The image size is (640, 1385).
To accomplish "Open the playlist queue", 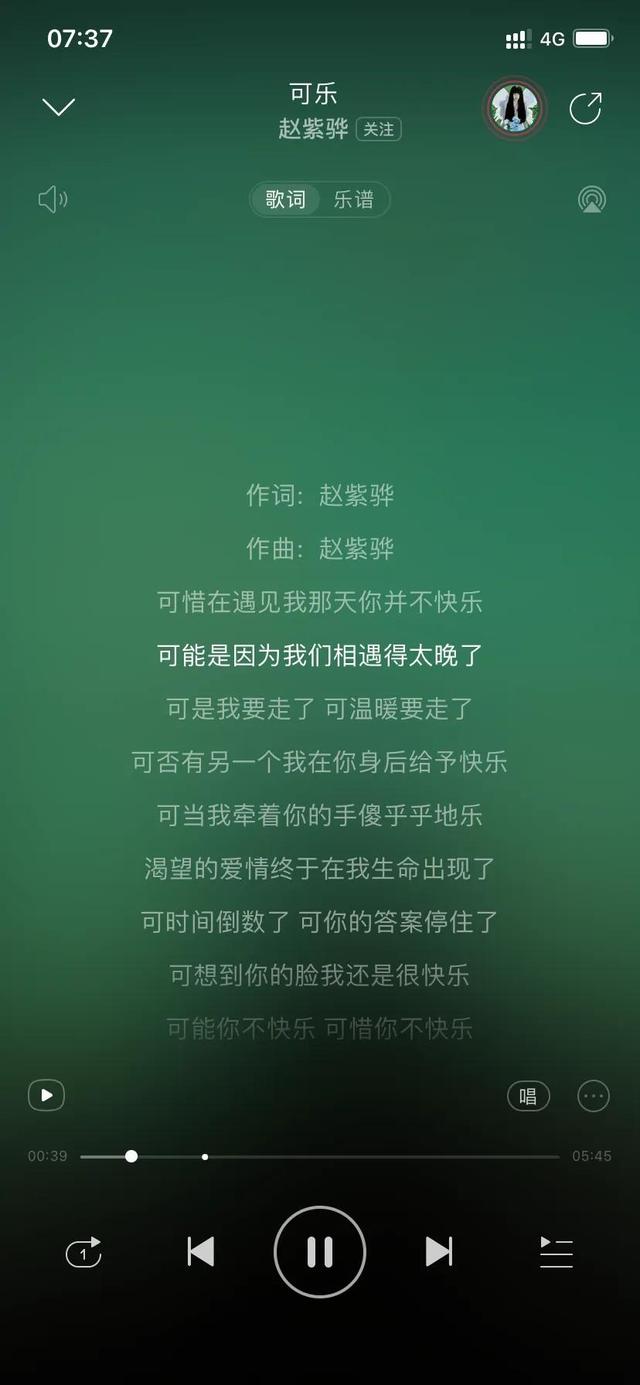I will pyautogui.click(x=556, y=1252).
